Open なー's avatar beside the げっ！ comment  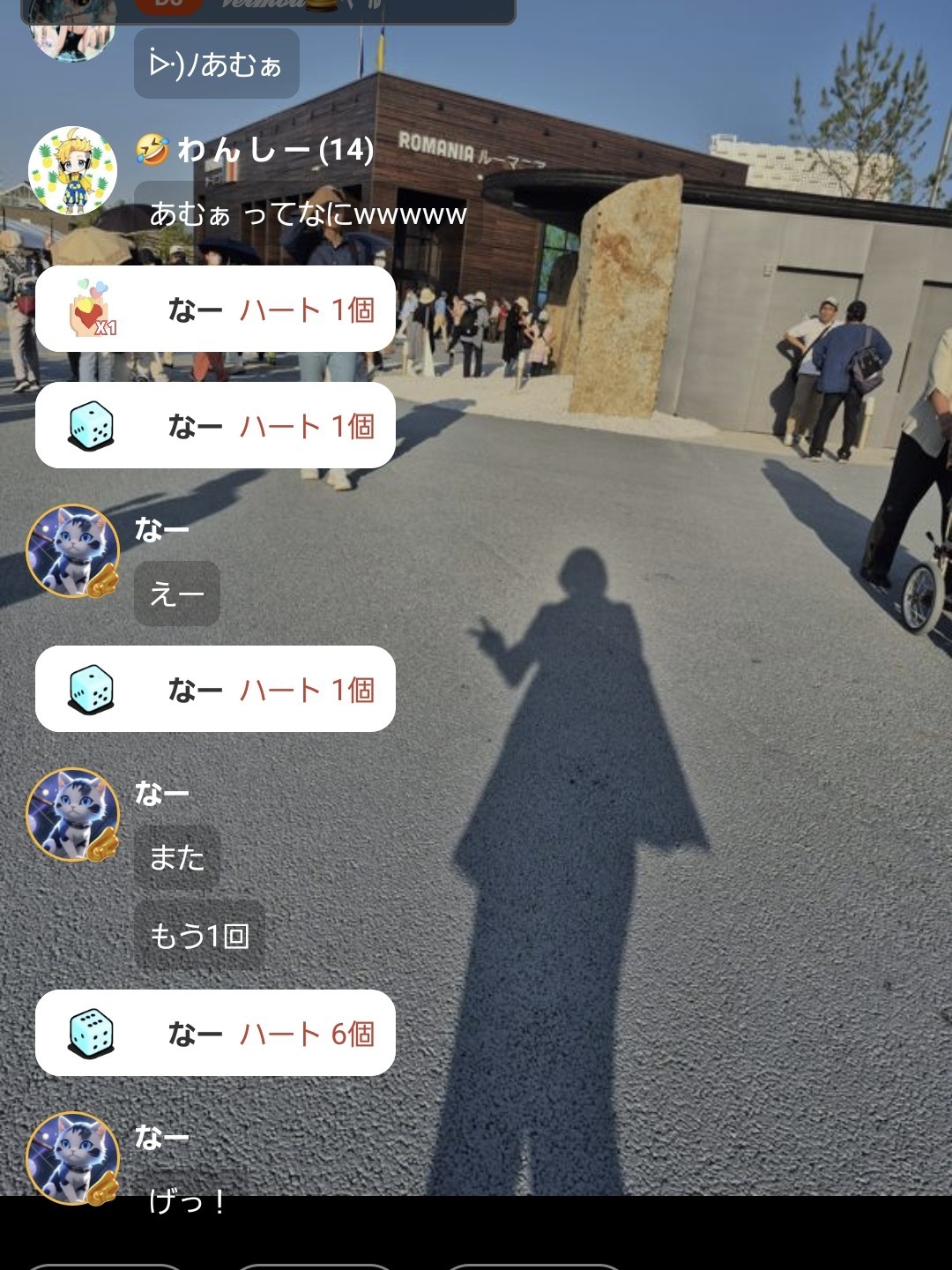[72, 1157]
